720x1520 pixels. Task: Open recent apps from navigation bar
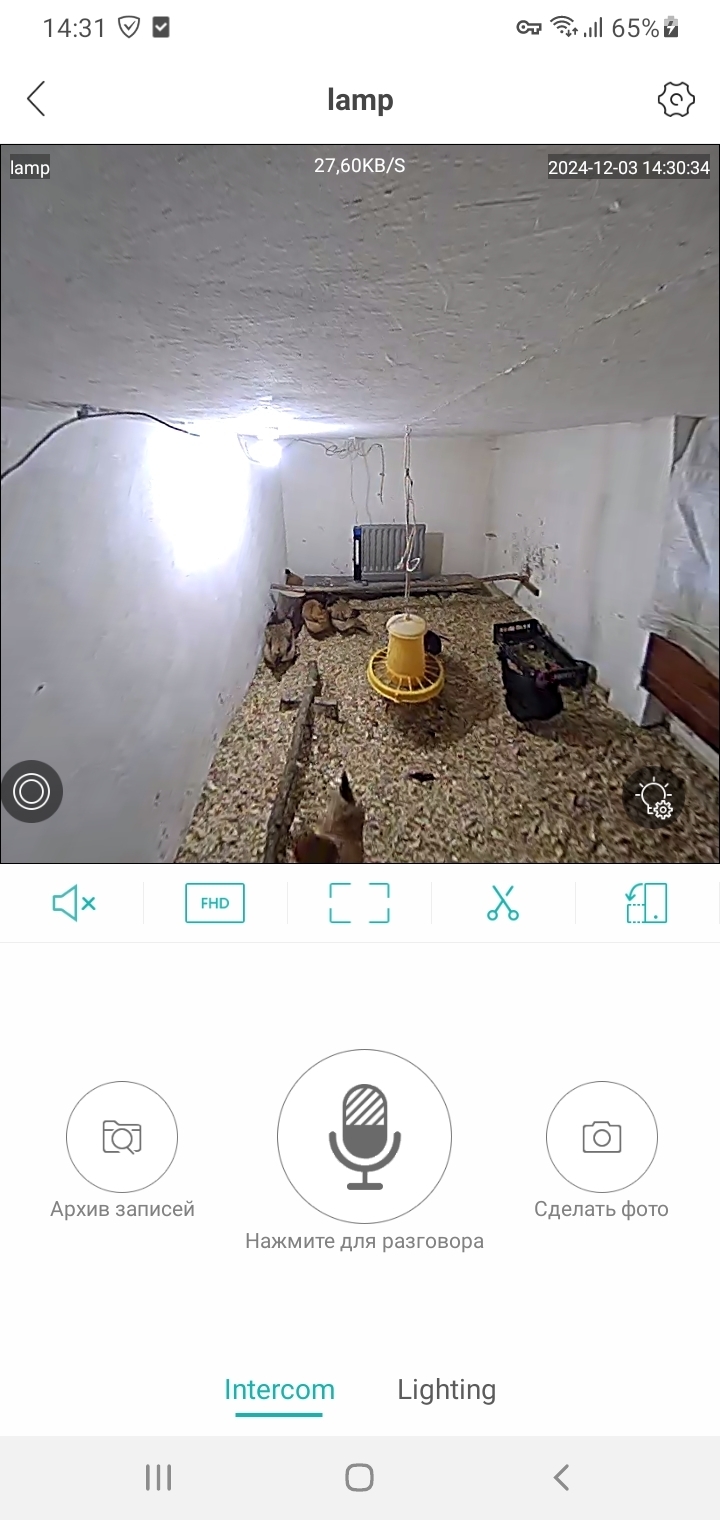[158, 1477]
